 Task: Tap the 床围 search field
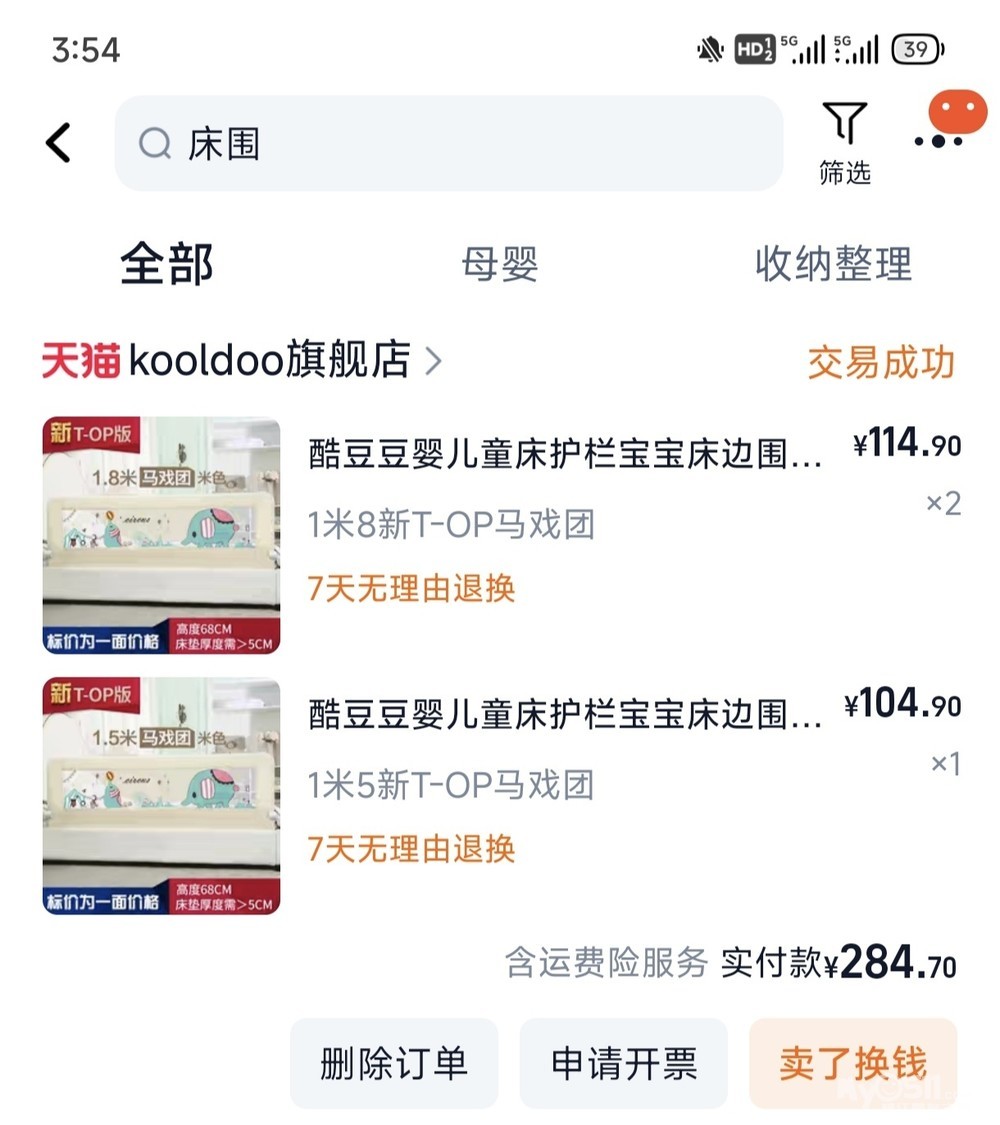[x=448, y=144]
